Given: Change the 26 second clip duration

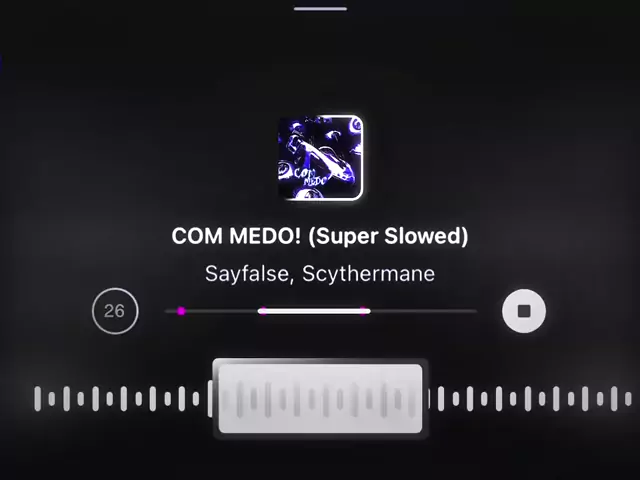Looking at the screenshot, I should (115, 311).
